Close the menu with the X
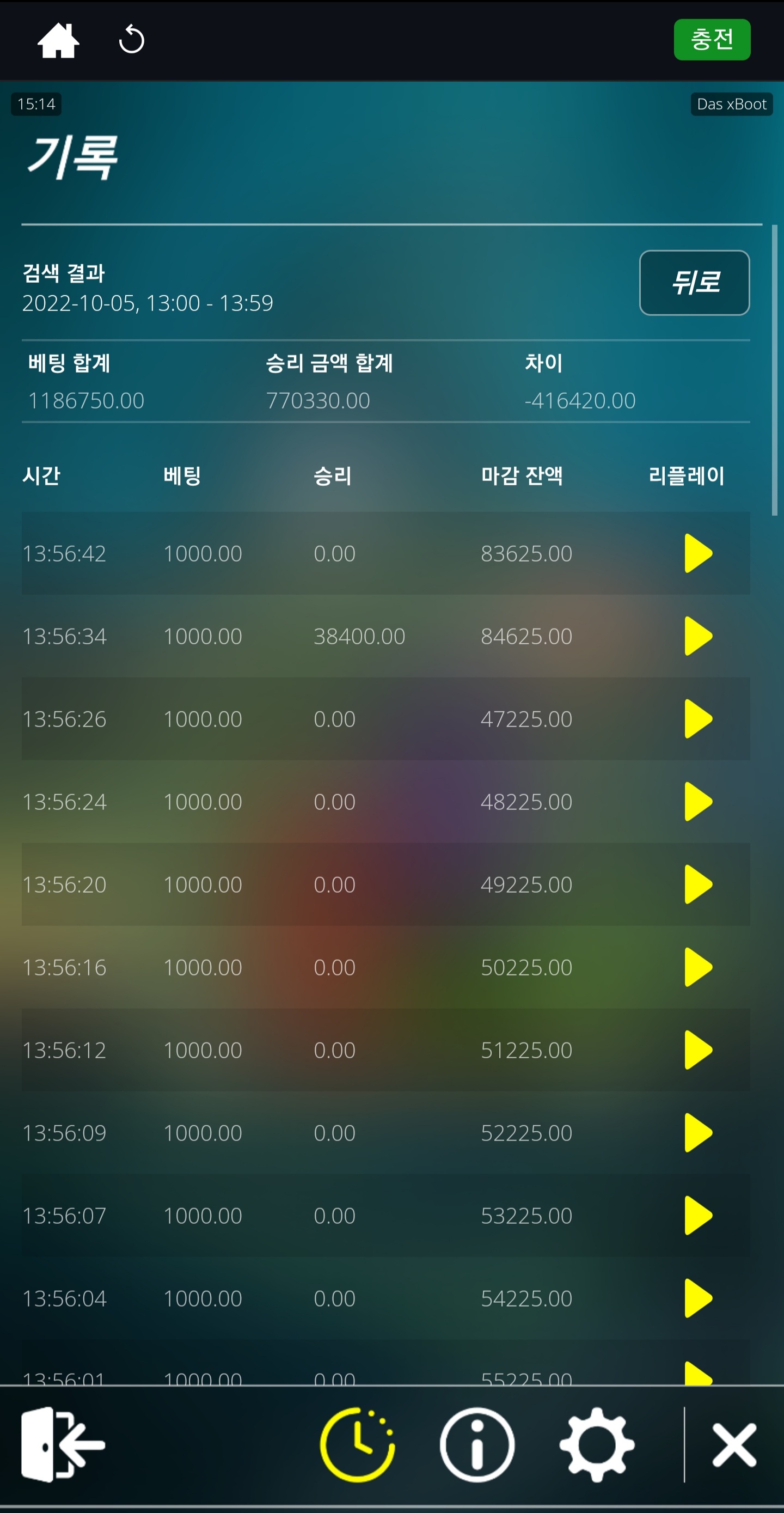Viewport: 784px width, 1513px height. coord(734,1444)
